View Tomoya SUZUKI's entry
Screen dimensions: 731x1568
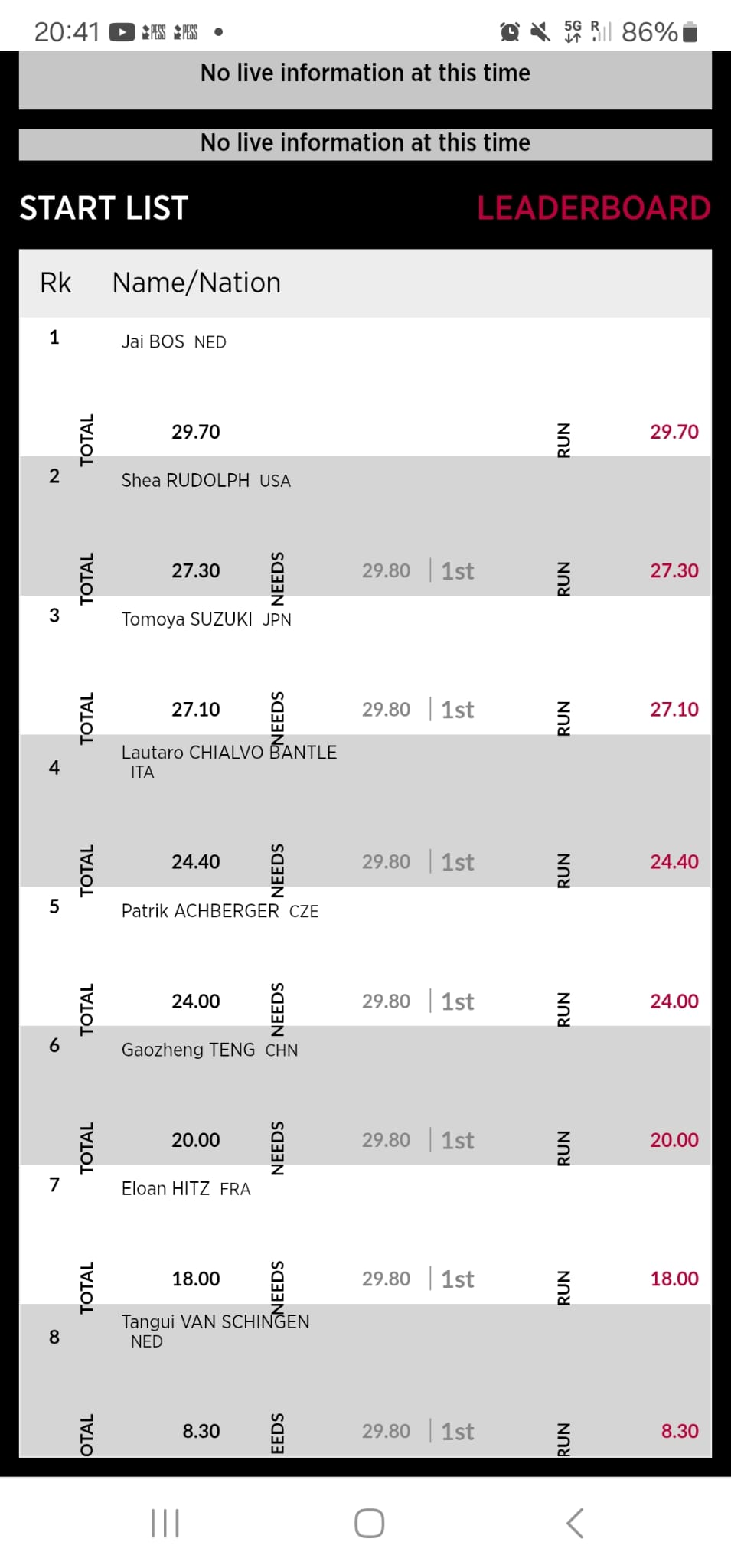click(x=365, y=665)
